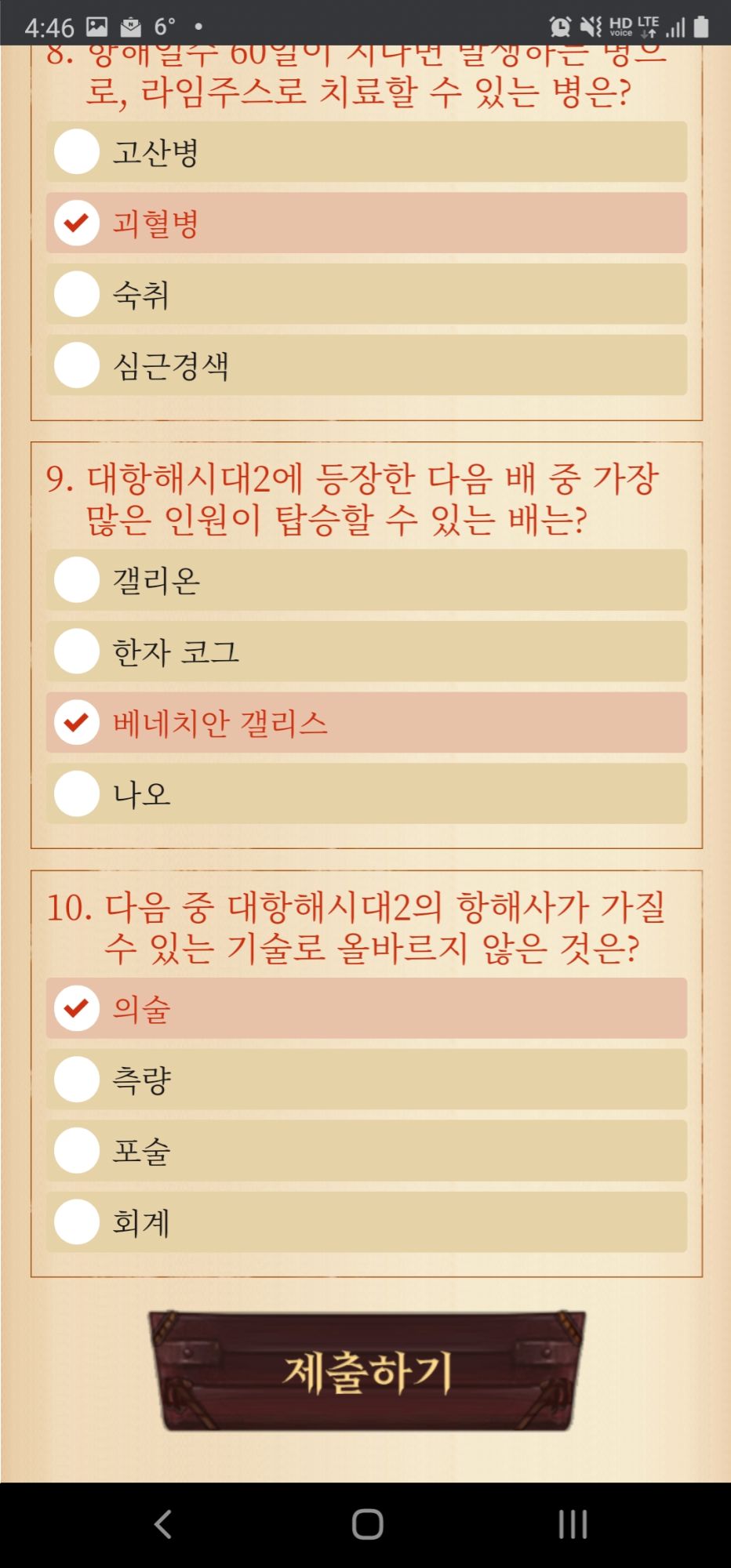Select the 포술 option
Image resolution: width=731 pixels, height=1568 pixels.
coord(366,1151)
